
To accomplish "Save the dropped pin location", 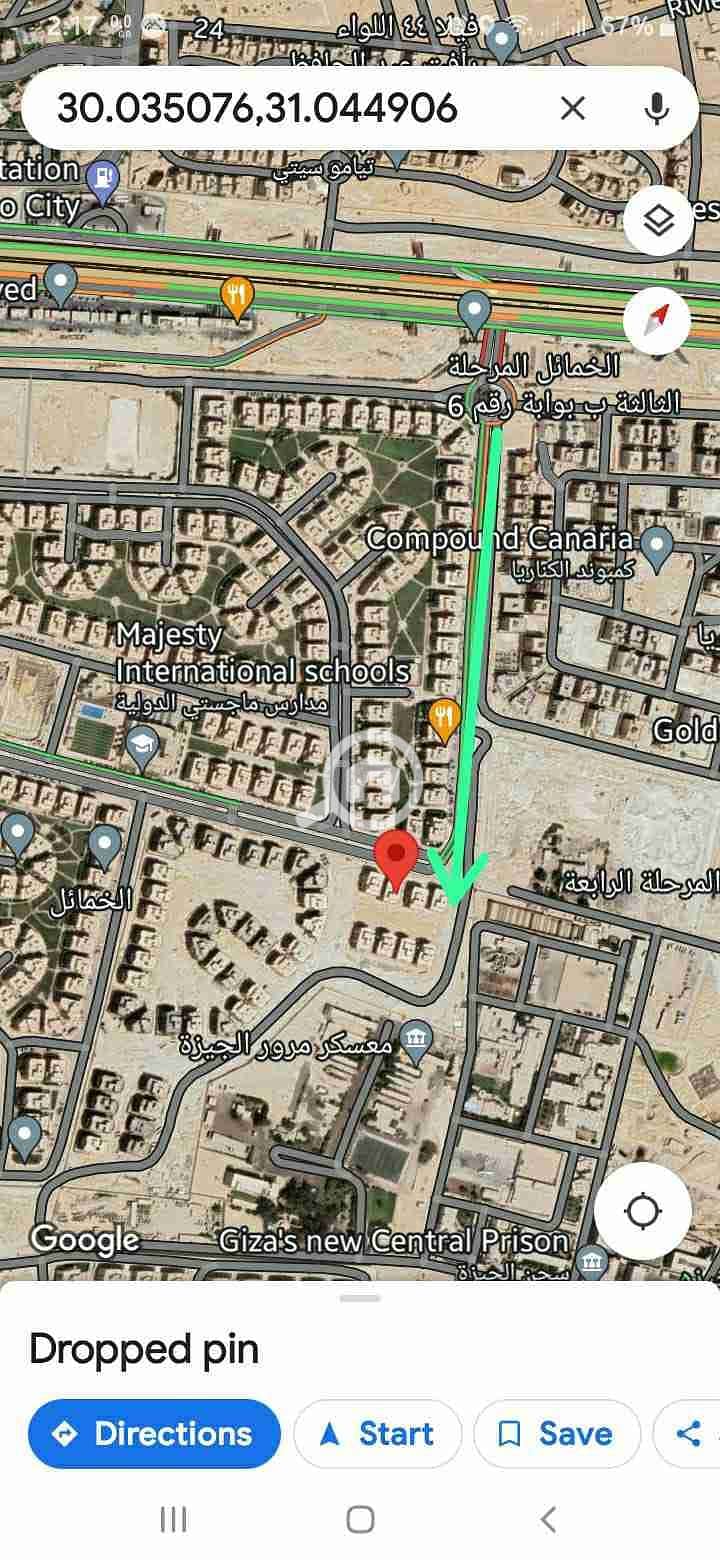I will 557,1433.
